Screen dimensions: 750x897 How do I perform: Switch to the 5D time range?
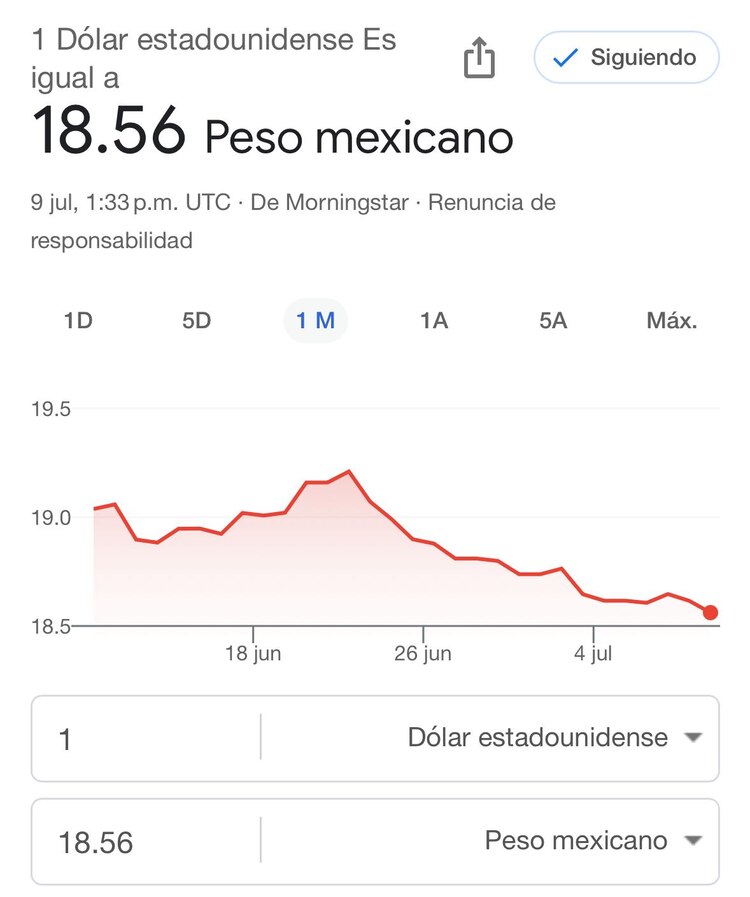tap(196, 320)
